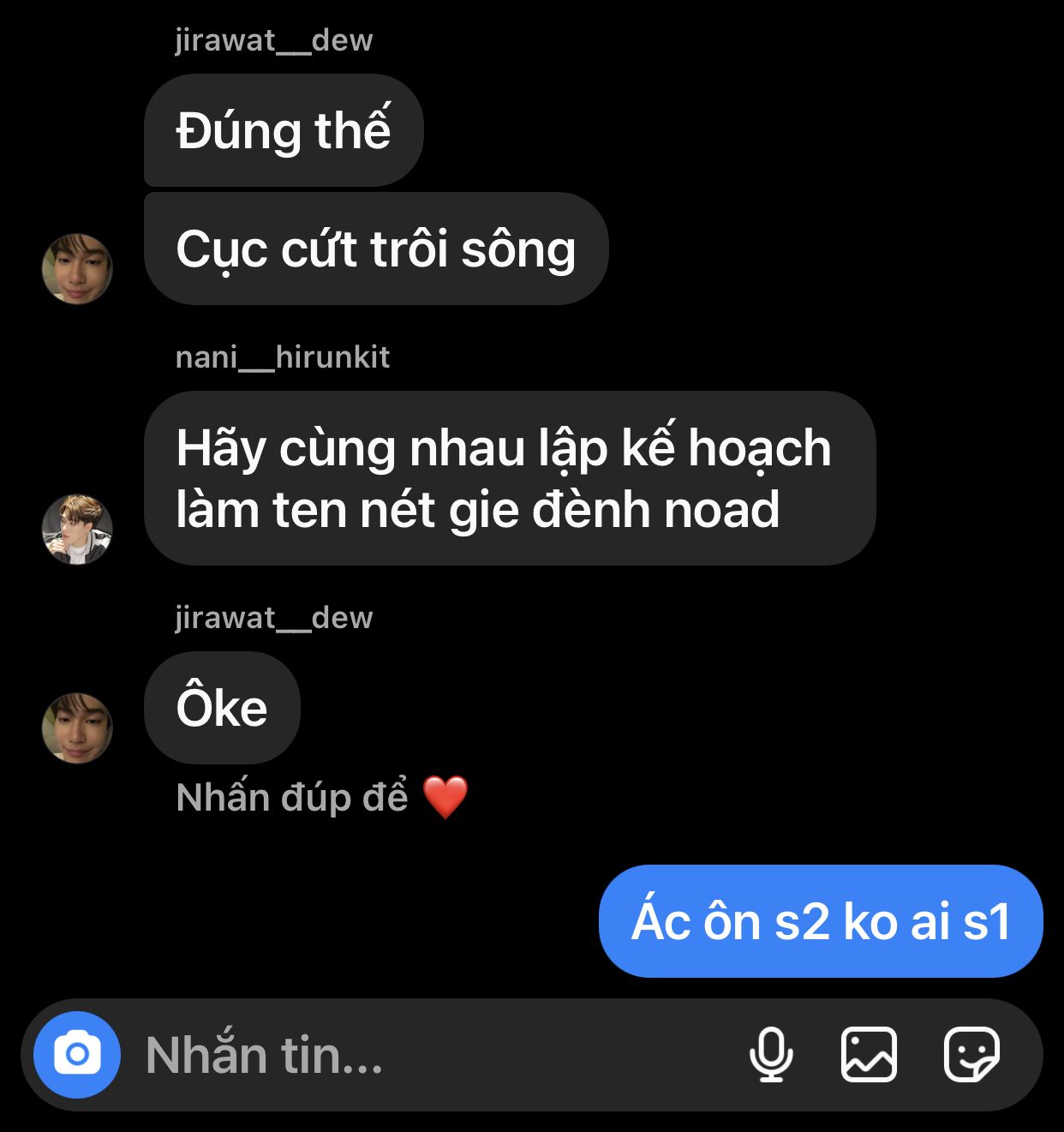The image size is (1064, 1132).
Task: Open the sticker picker
Action: click(971, 1054)
